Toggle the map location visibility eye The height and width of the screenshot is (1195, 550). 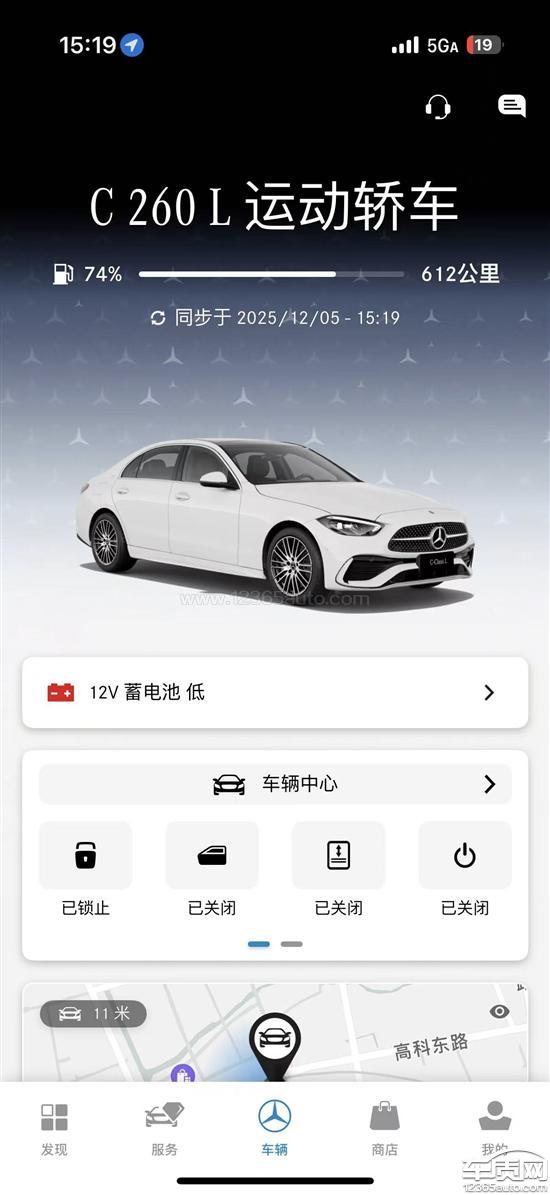pos(500,1011)
